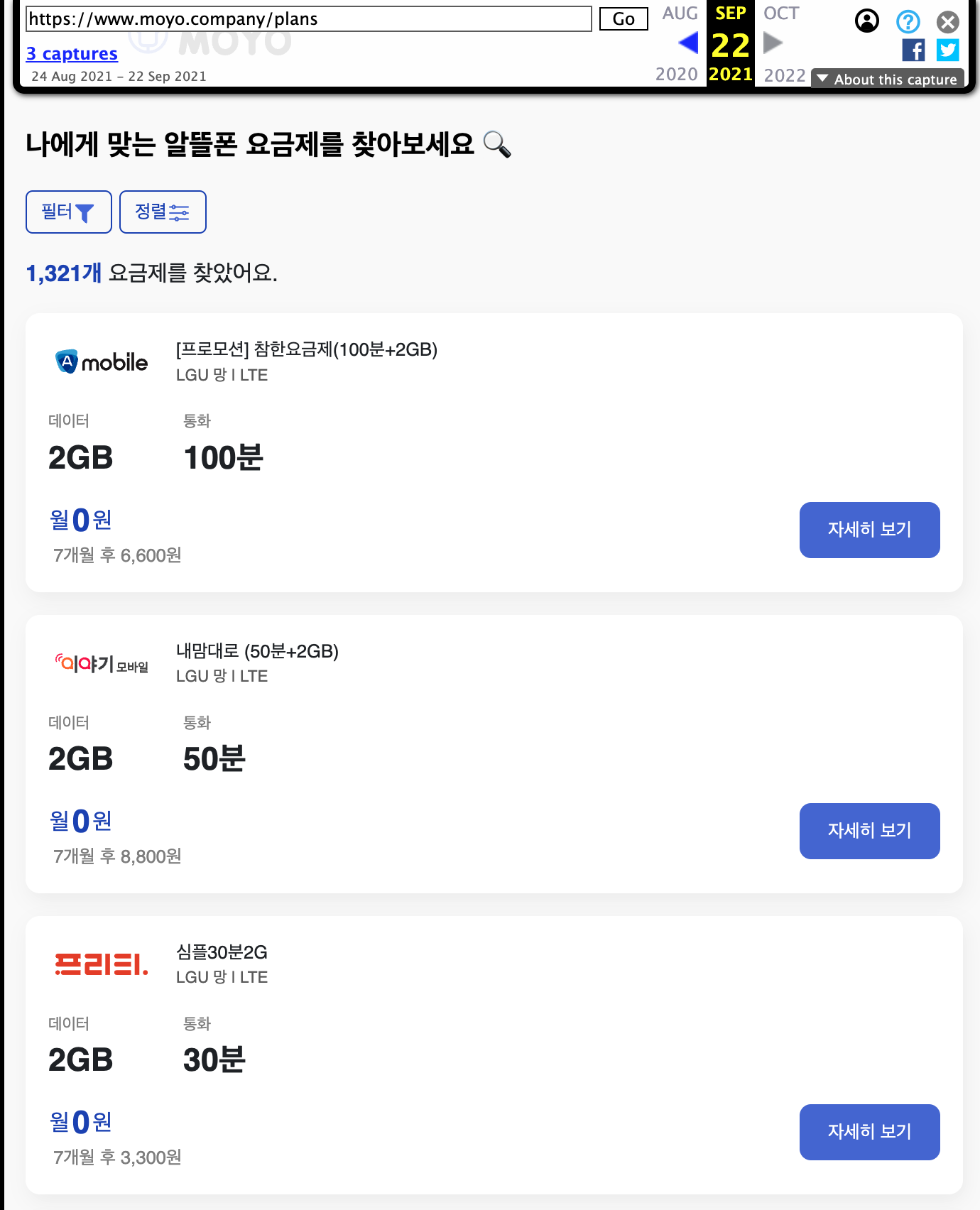
Task: Click the 프리티 carrier logo
Action: (100, 964)
